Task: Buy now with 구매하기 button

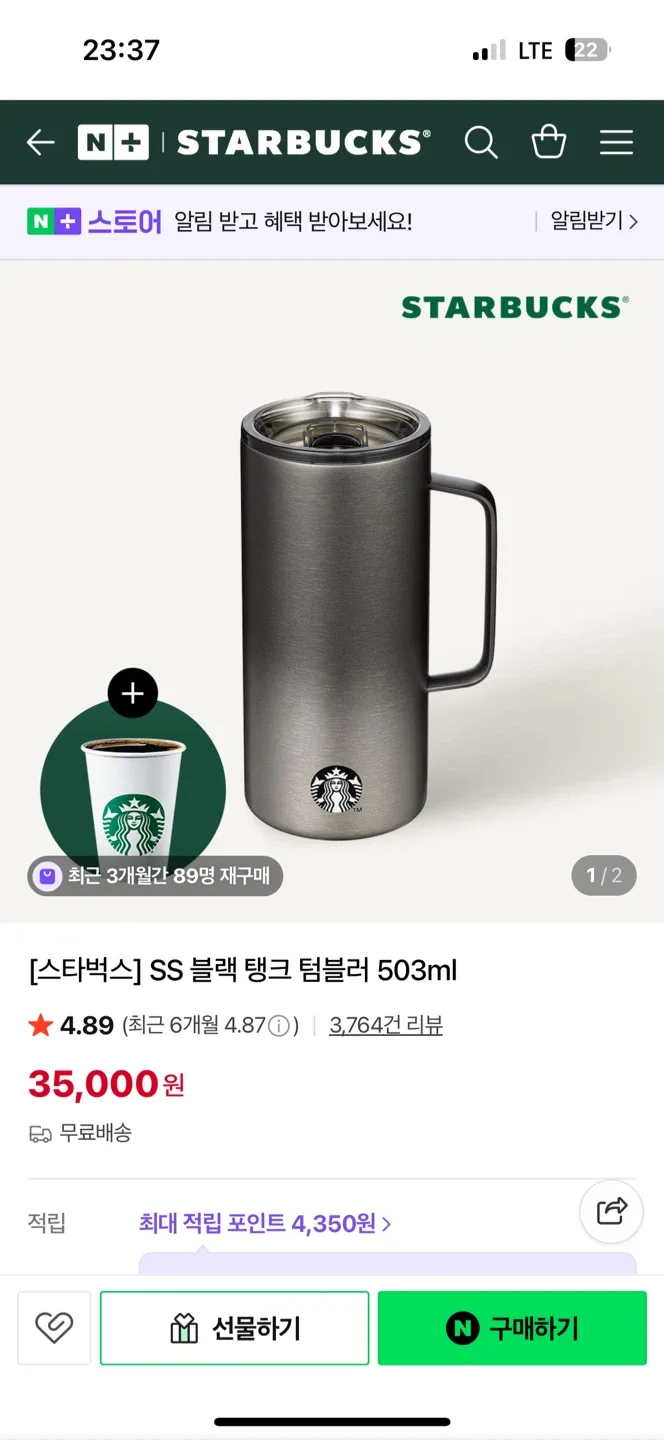Action: 512,1328
